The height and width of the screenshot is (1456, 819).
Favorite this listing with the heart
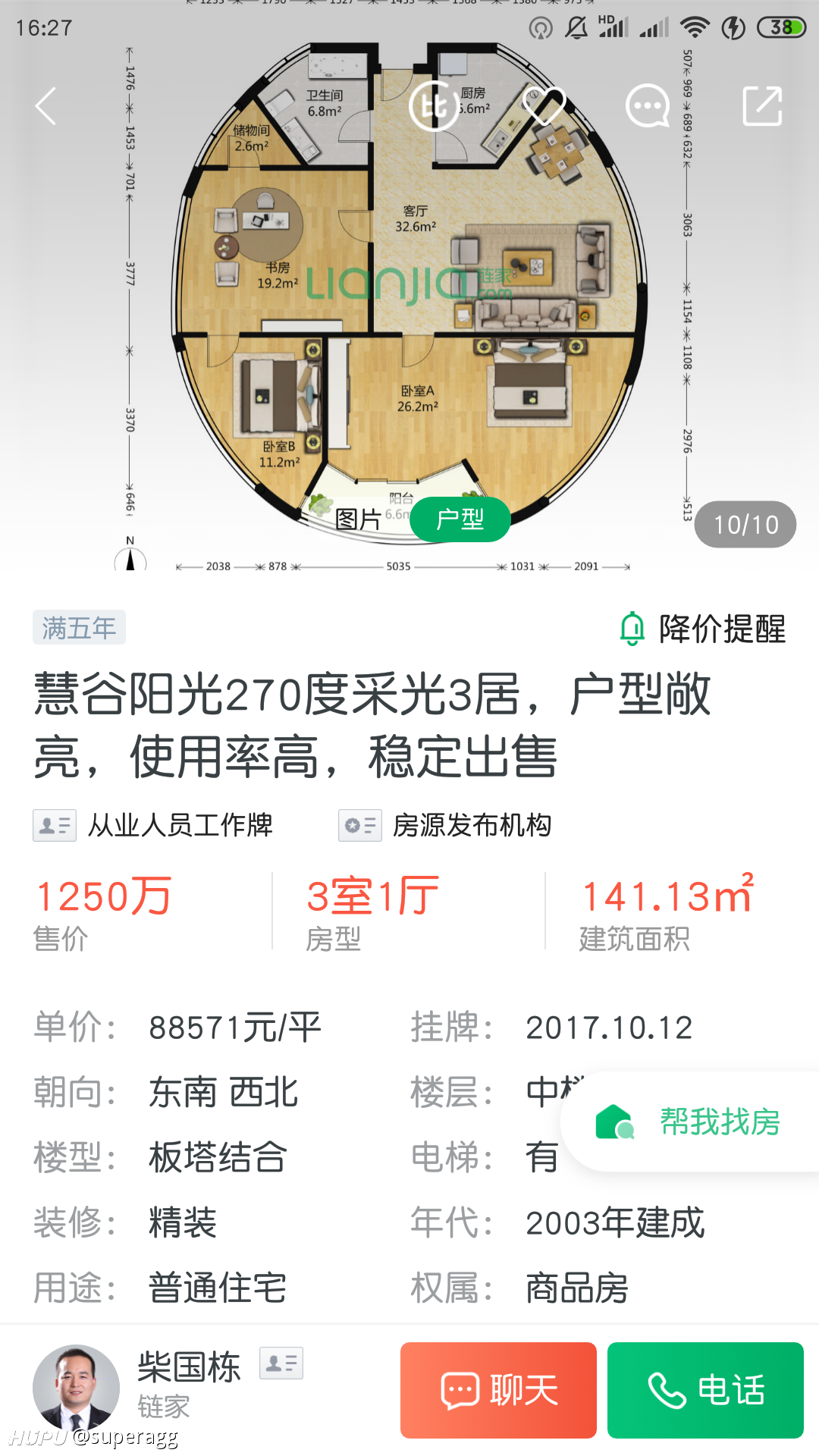(x=544, y=106)
